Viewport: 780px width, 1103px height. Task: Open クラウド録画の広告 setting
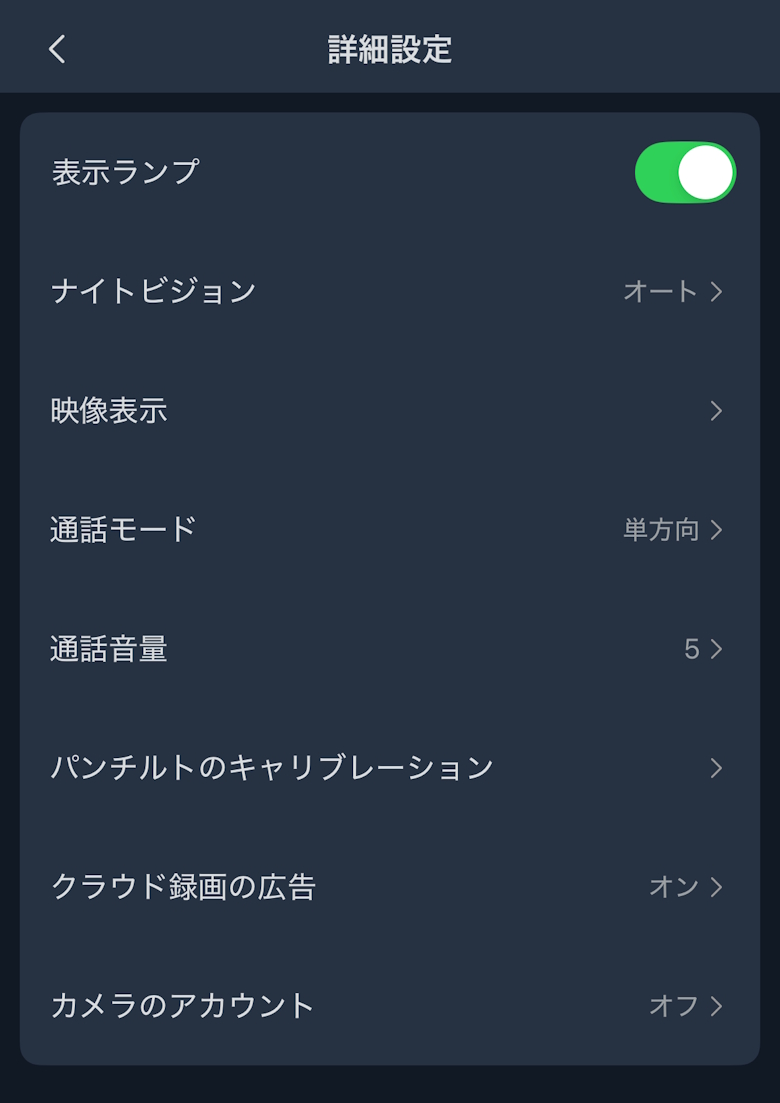click(x=388, y=887)
